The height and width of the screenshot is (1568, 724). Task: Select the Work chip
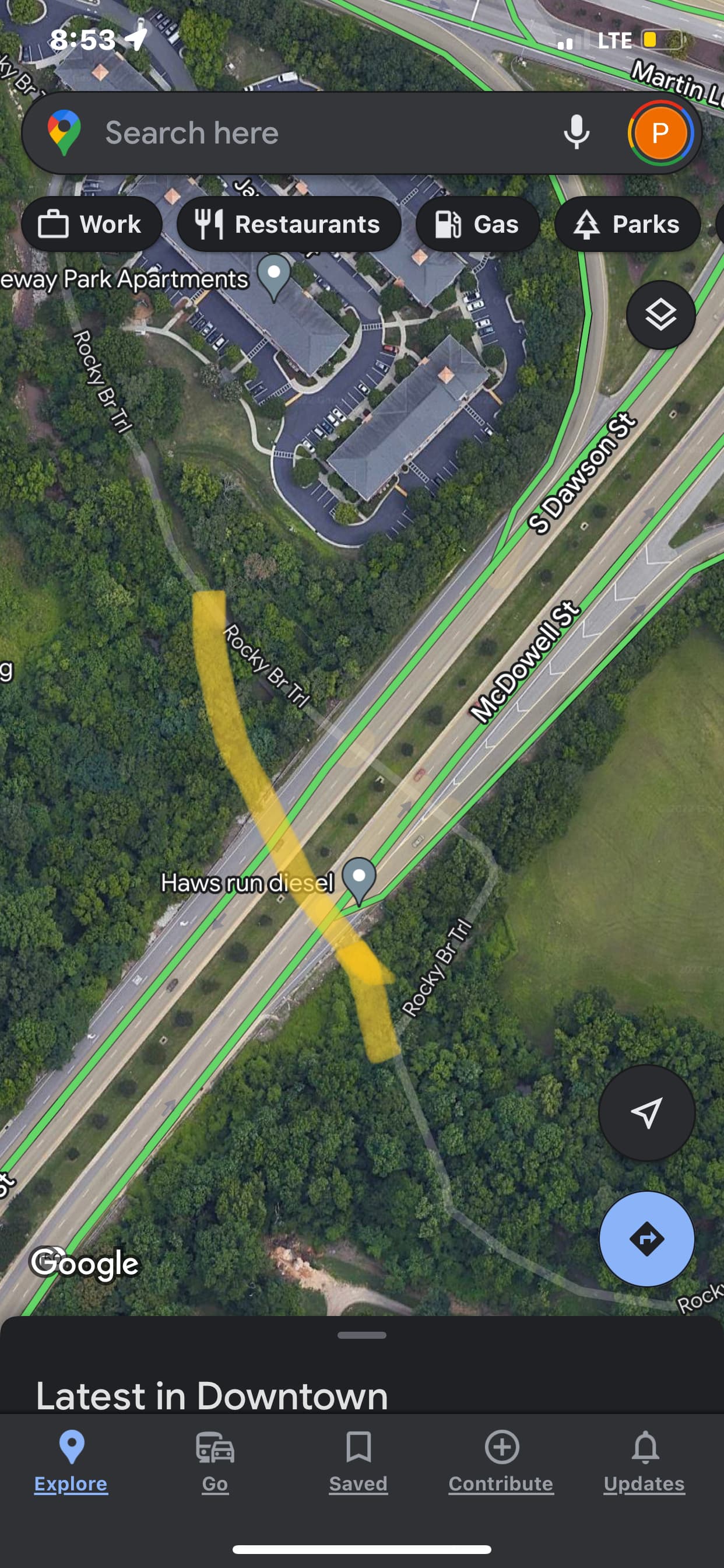click(92, 224)
